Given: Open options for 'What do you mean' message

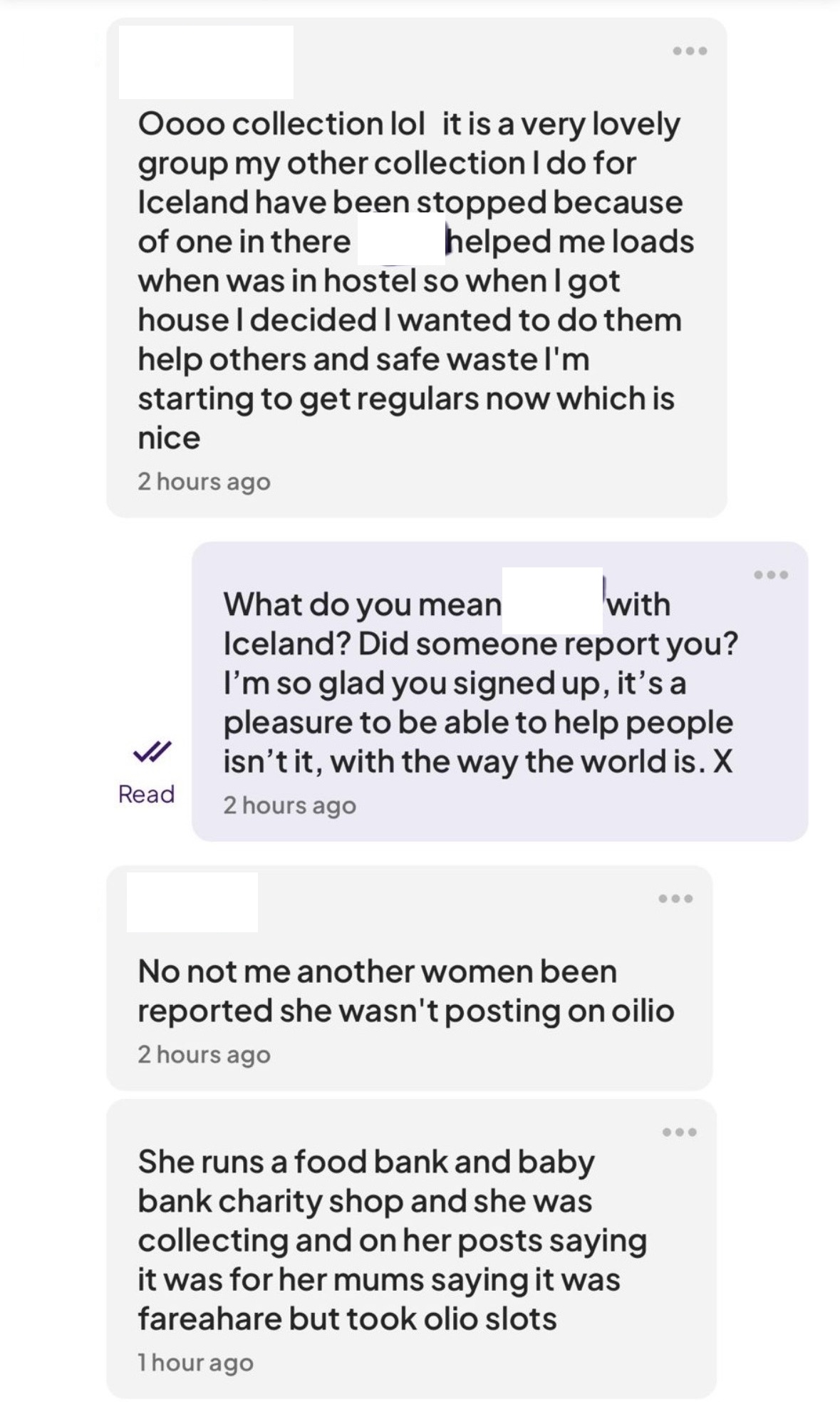Looking at the screenshot, I should pos(771,574).
